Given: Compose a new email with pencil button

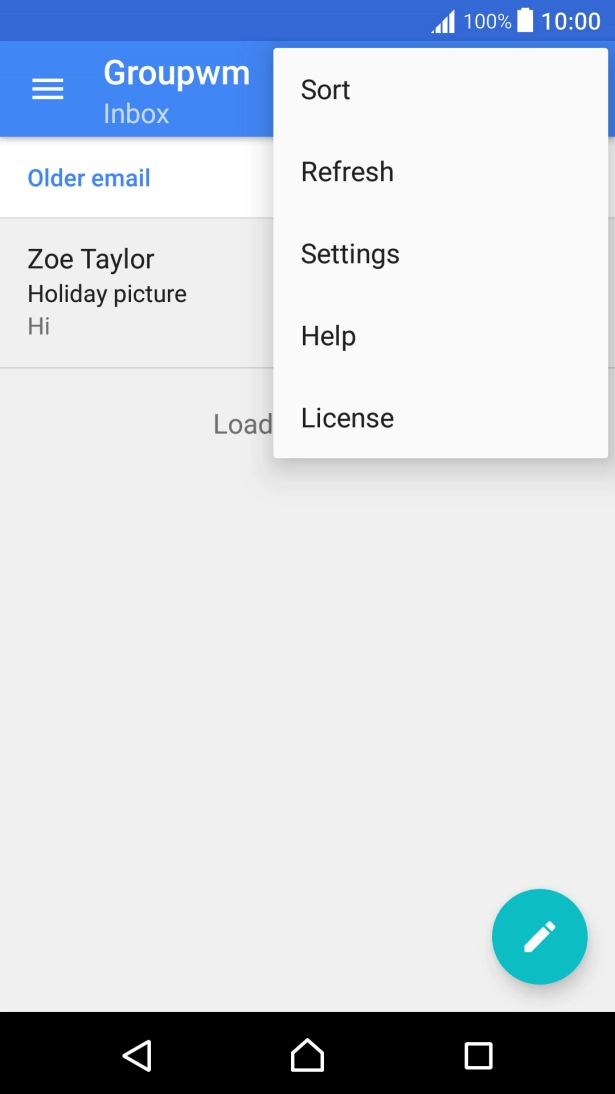Looking at the screenshot, I should [540, 936].
